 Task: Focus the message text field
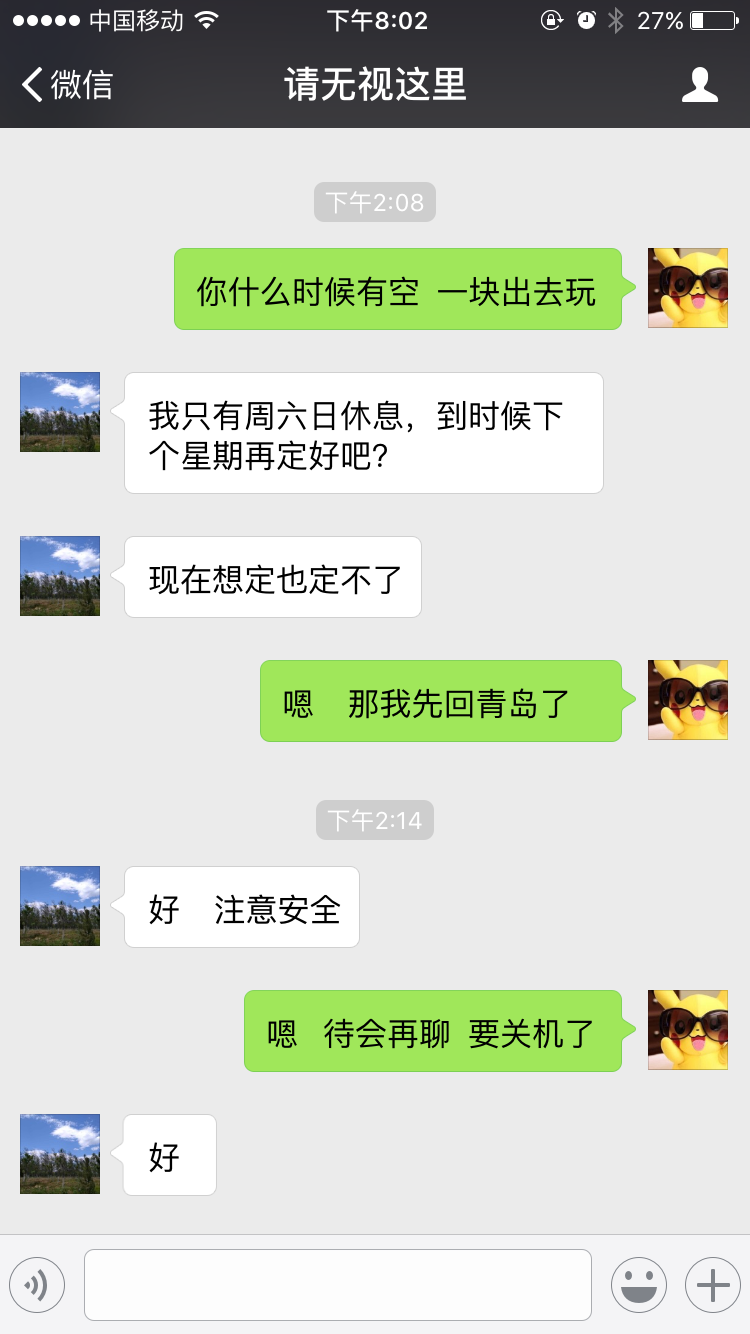(338, 1285)
